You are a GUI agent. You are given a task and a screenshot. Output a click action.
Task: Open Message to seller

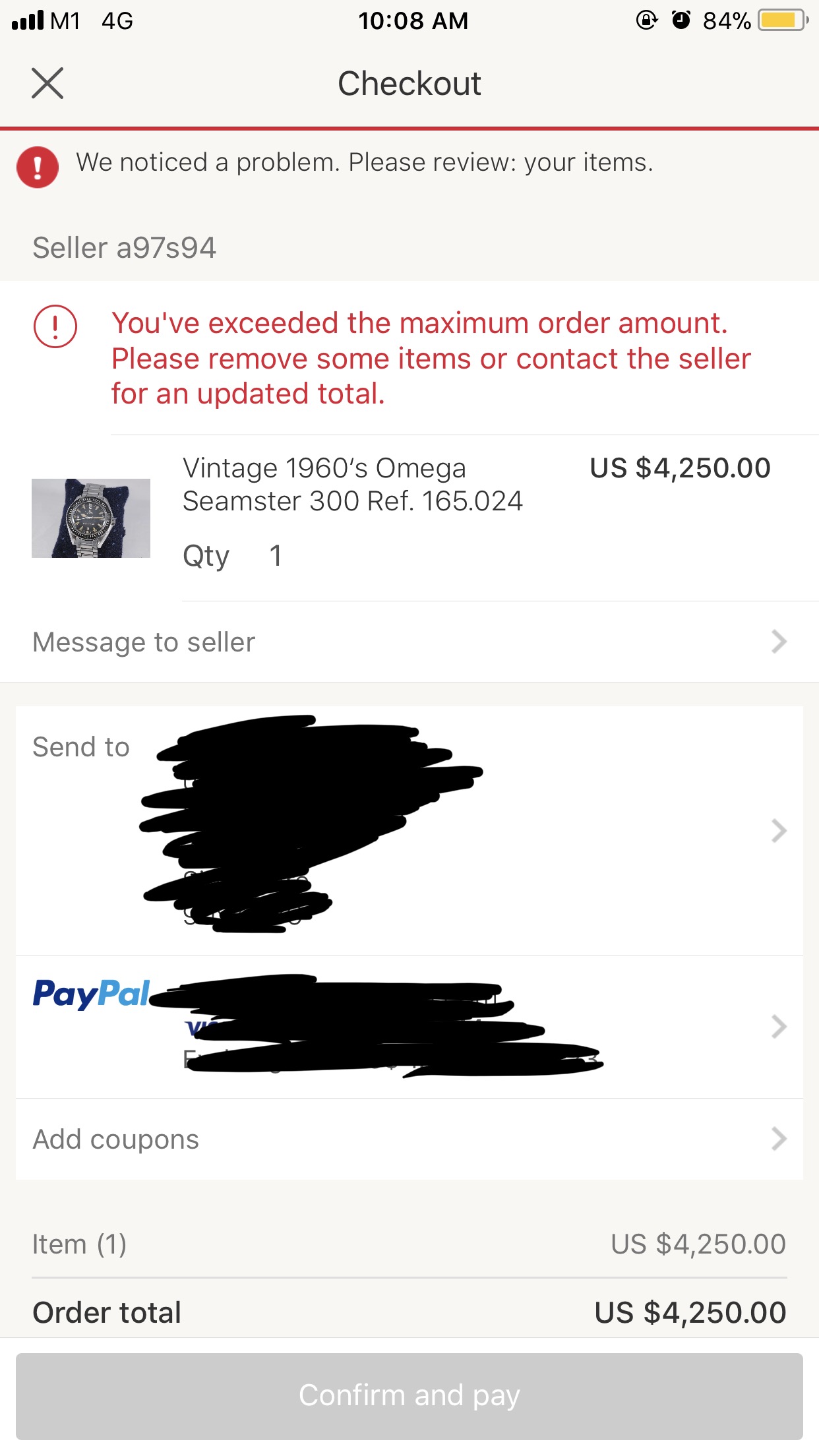click(409, 642)
